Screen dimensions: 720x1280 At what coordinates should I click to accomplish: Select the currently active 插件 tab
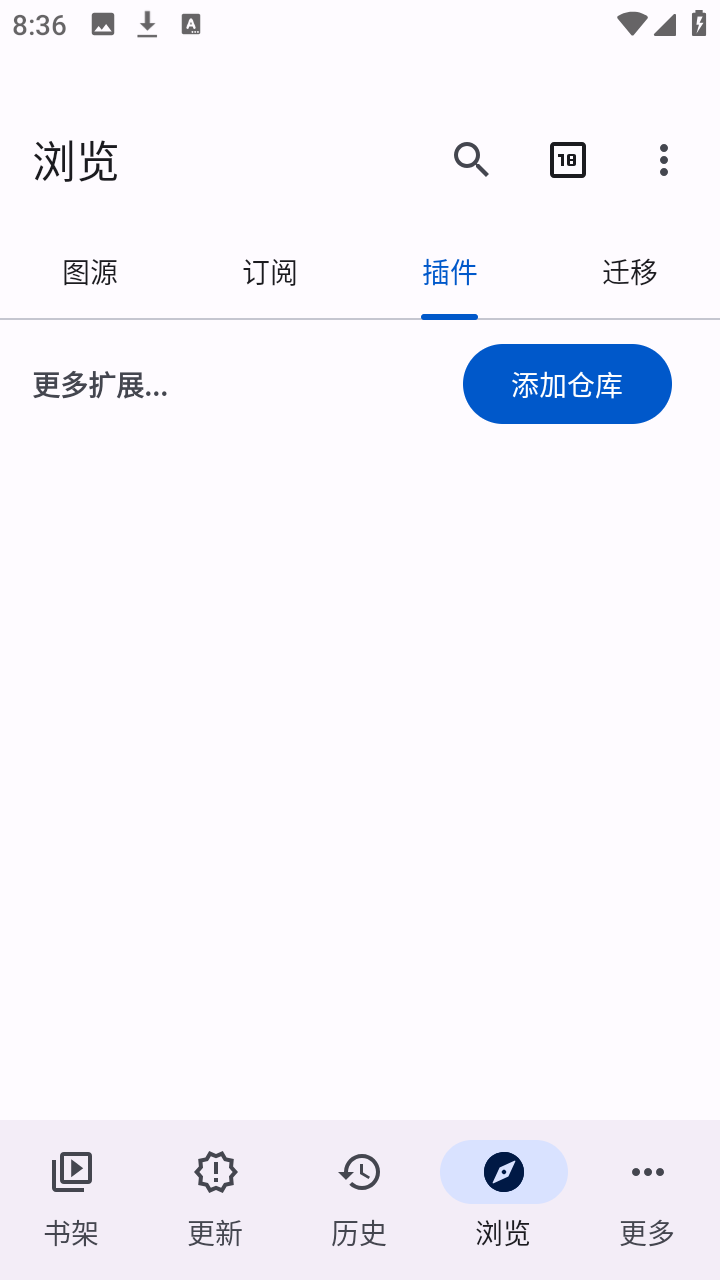449,272
